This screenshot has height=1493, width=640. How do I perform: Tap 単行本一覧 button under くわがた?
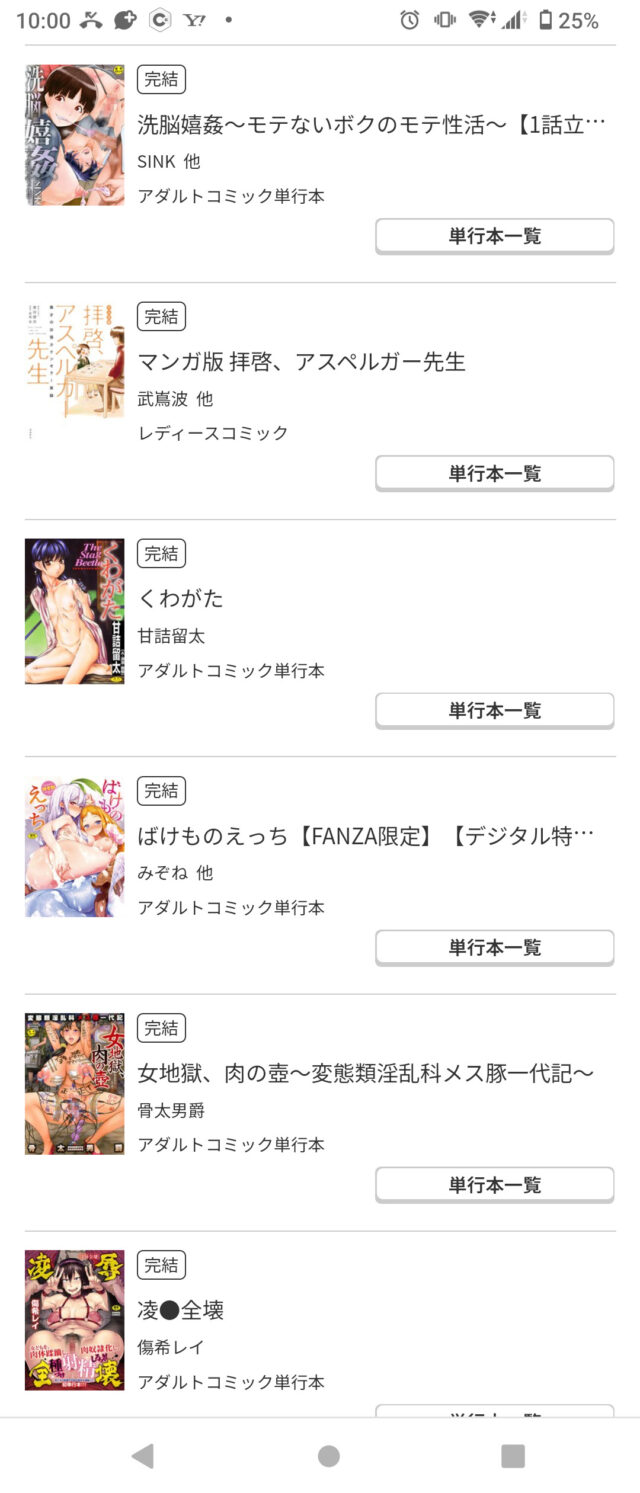click(x=494, y=710)
